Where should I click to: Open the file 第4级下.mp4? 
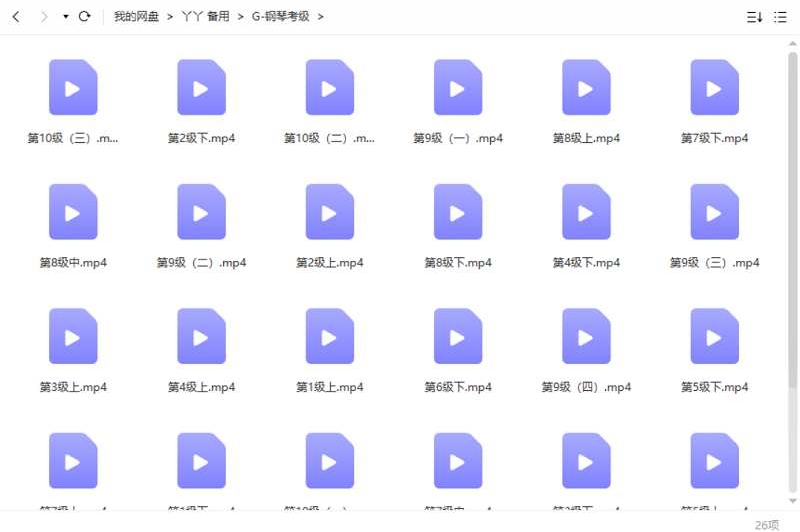586,213
